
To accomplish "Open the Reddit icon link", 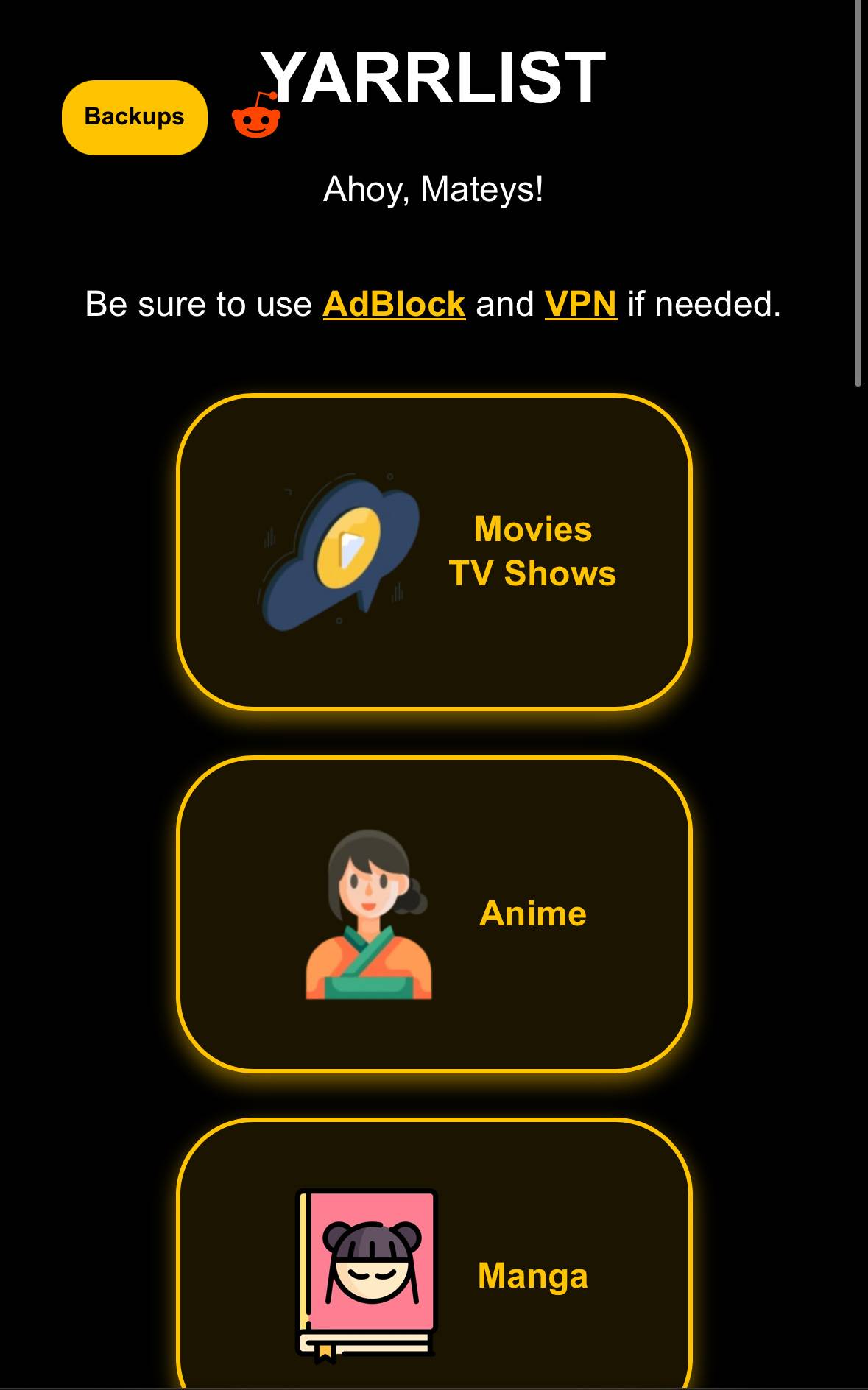I will point(255,118).
